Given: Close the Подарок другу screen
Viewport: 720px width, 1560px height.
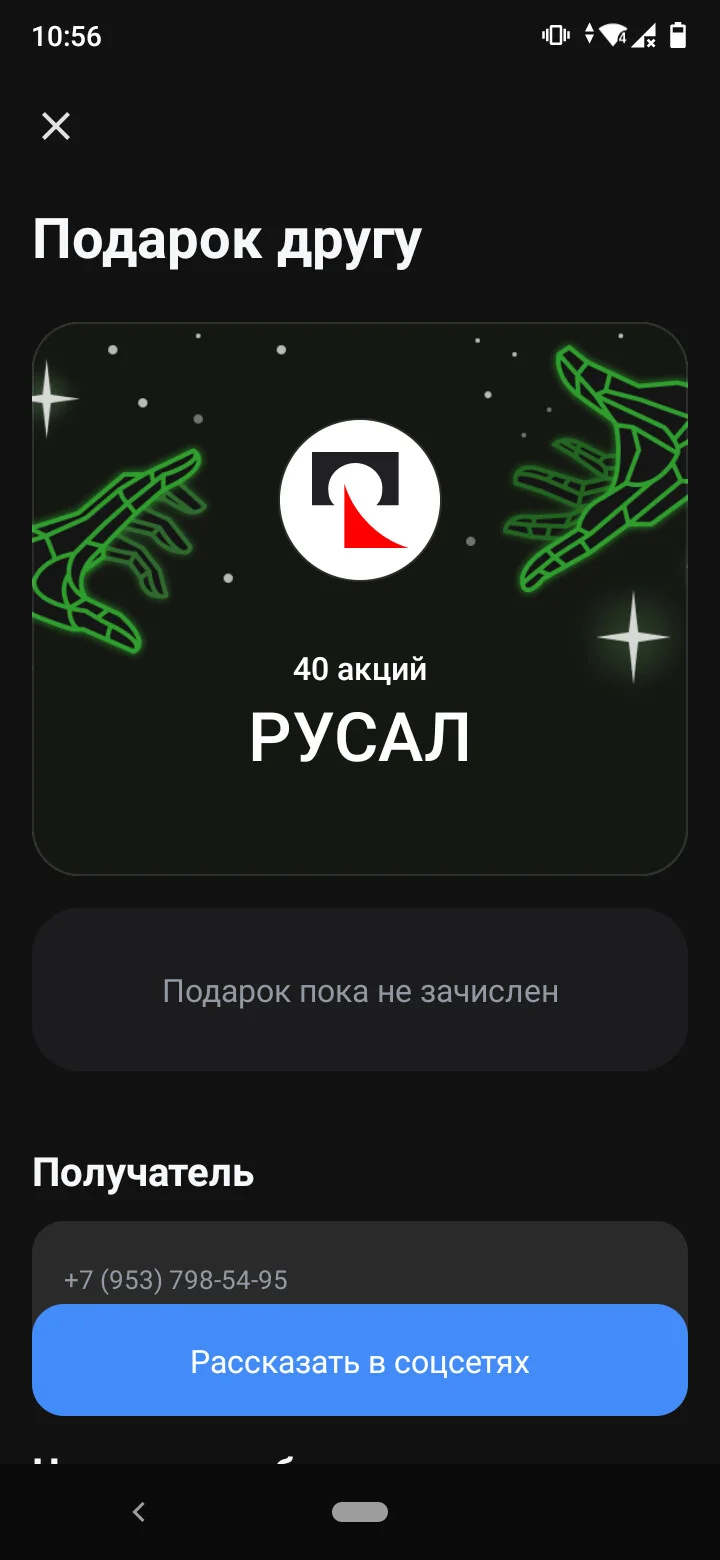Looking at the screenshot, I should [x=56, y=126].
